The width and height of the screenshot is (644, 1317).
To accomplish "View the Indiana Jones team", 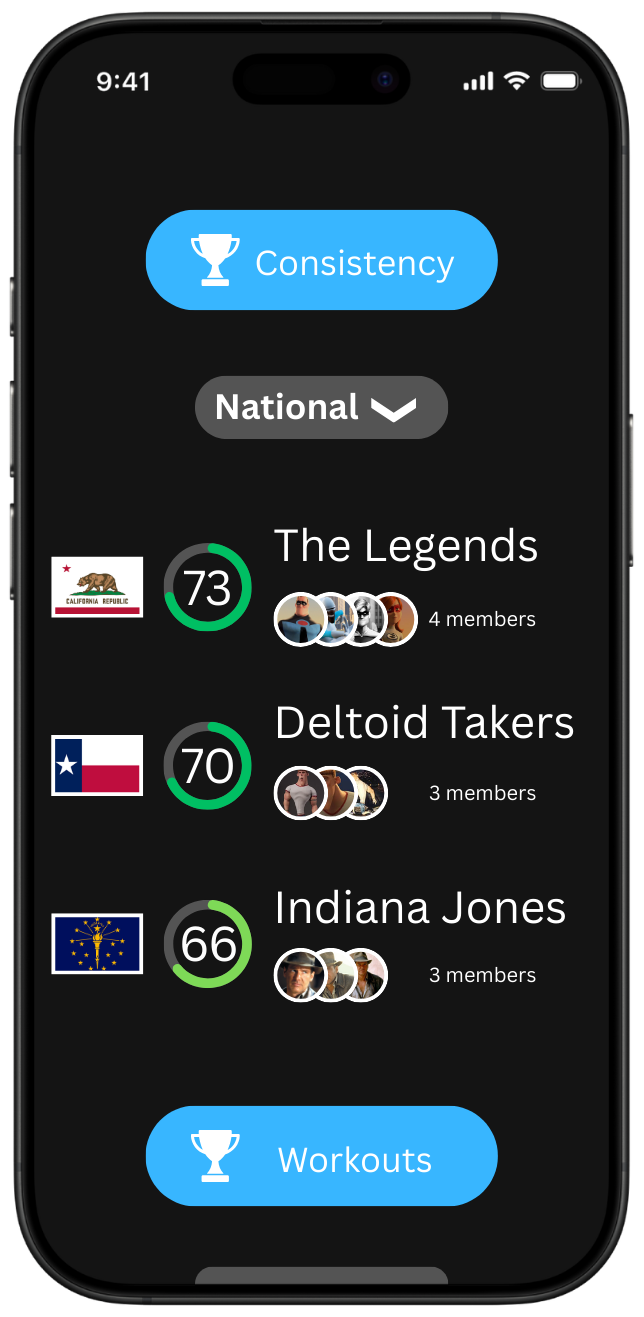I will point(420,908).
